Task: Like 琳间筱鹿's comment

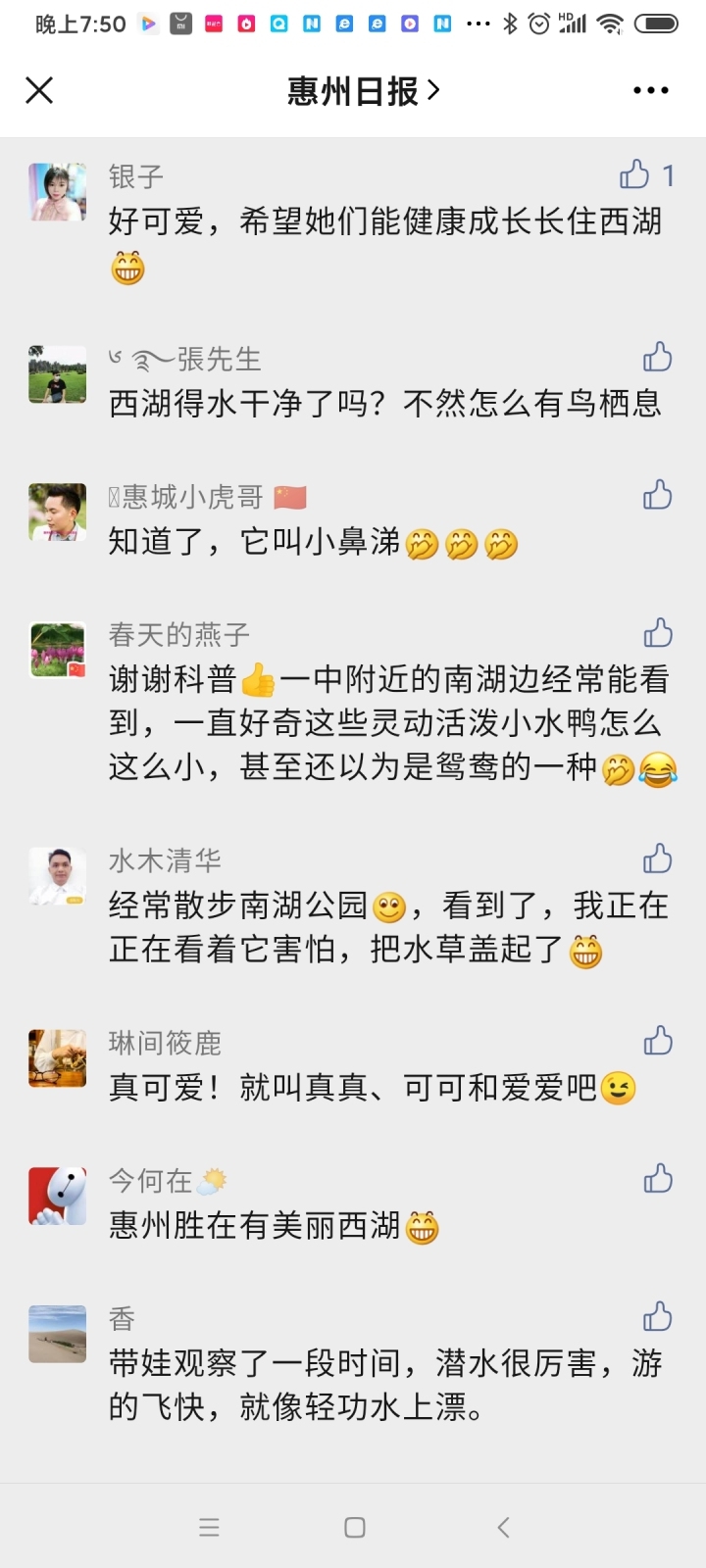Action: [657, 1041]
